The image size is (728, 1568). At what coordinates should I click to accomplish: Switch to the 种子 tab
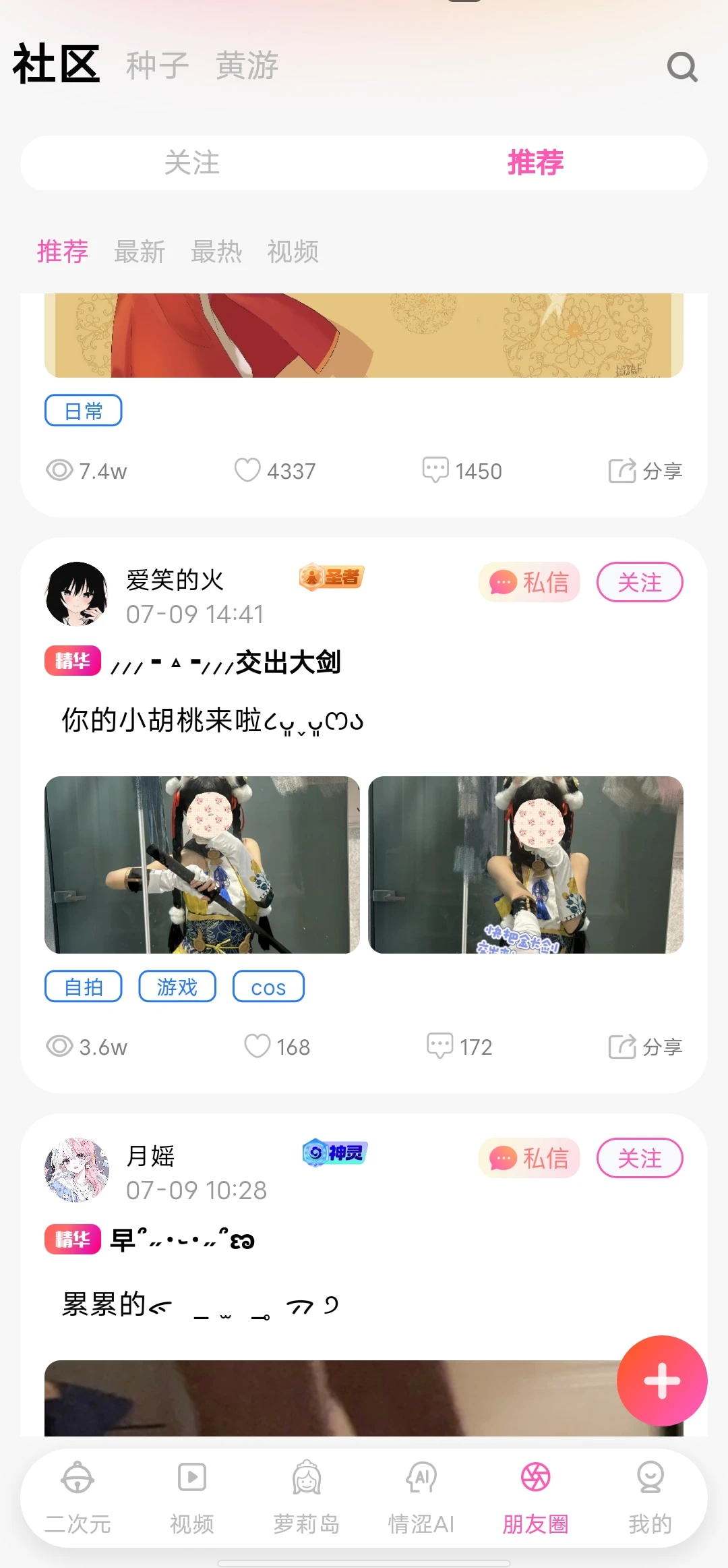pyautogui.click(x=157, y=65)
